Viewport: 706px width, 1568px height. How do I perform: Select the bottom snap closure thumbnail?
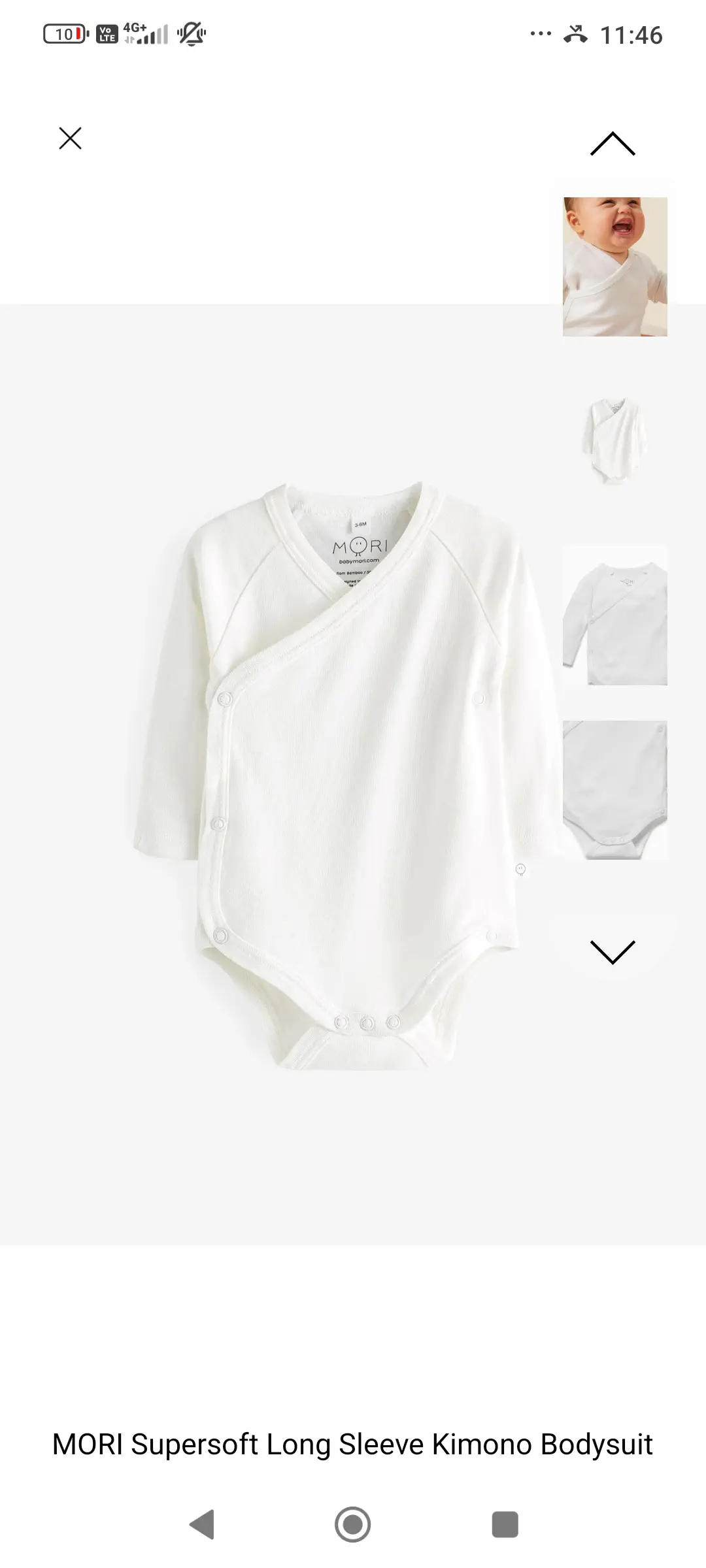pyautogui.click(x=614, y=790)
